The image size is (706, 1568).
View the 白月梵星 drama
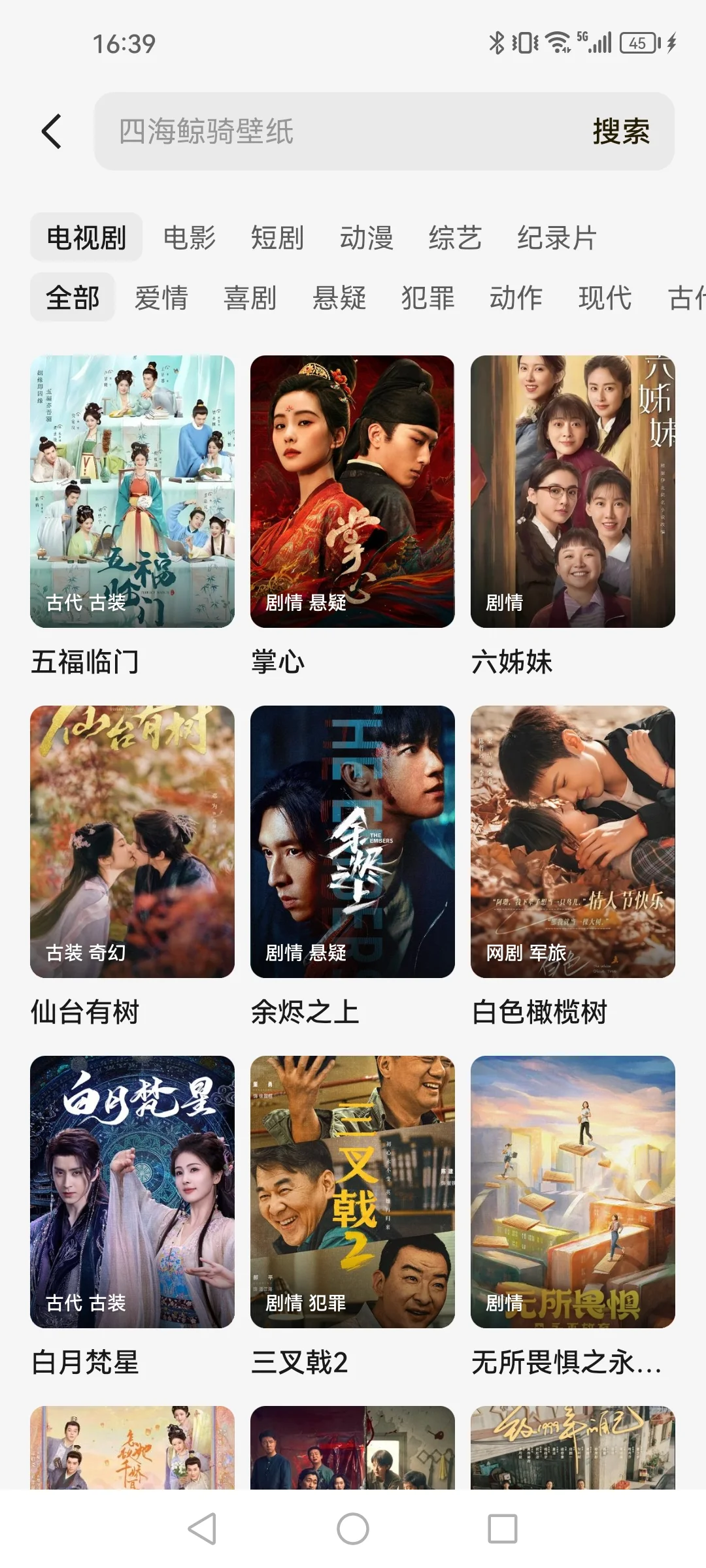click(132, 1192)
